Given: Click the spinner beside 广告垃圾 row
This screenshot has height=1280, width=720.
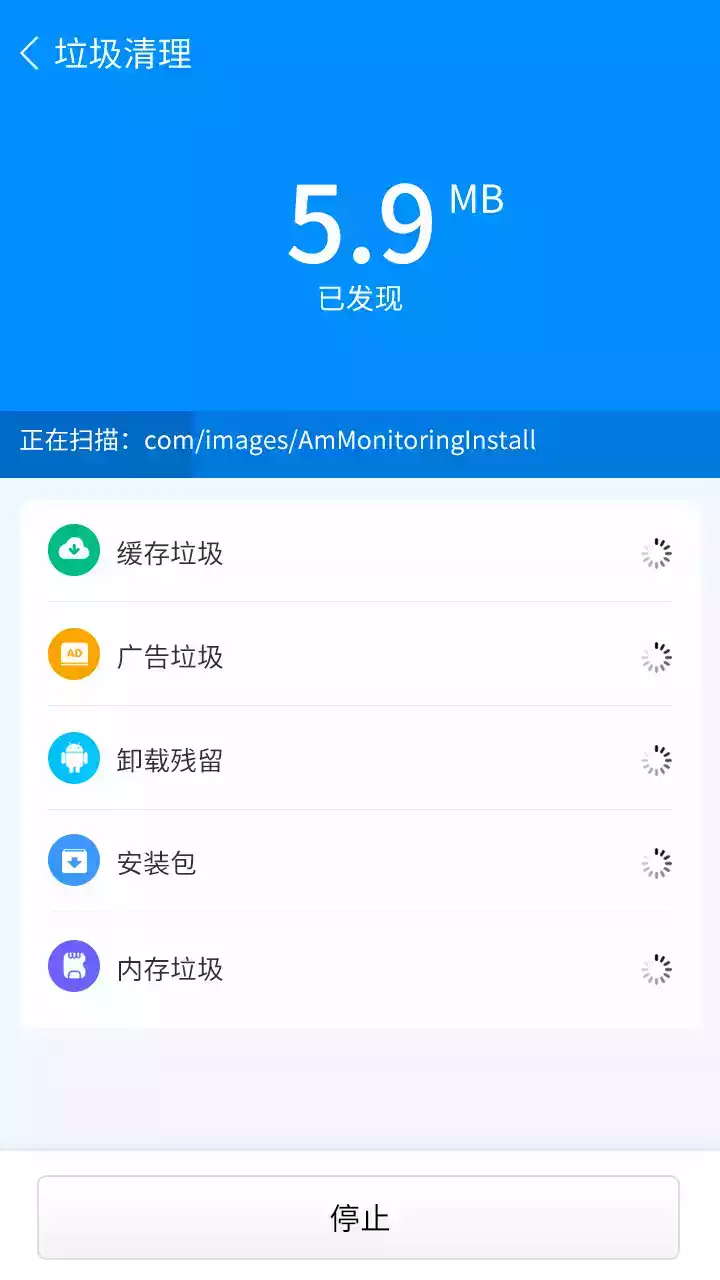Looking at the screenshot, I should 656,657.
